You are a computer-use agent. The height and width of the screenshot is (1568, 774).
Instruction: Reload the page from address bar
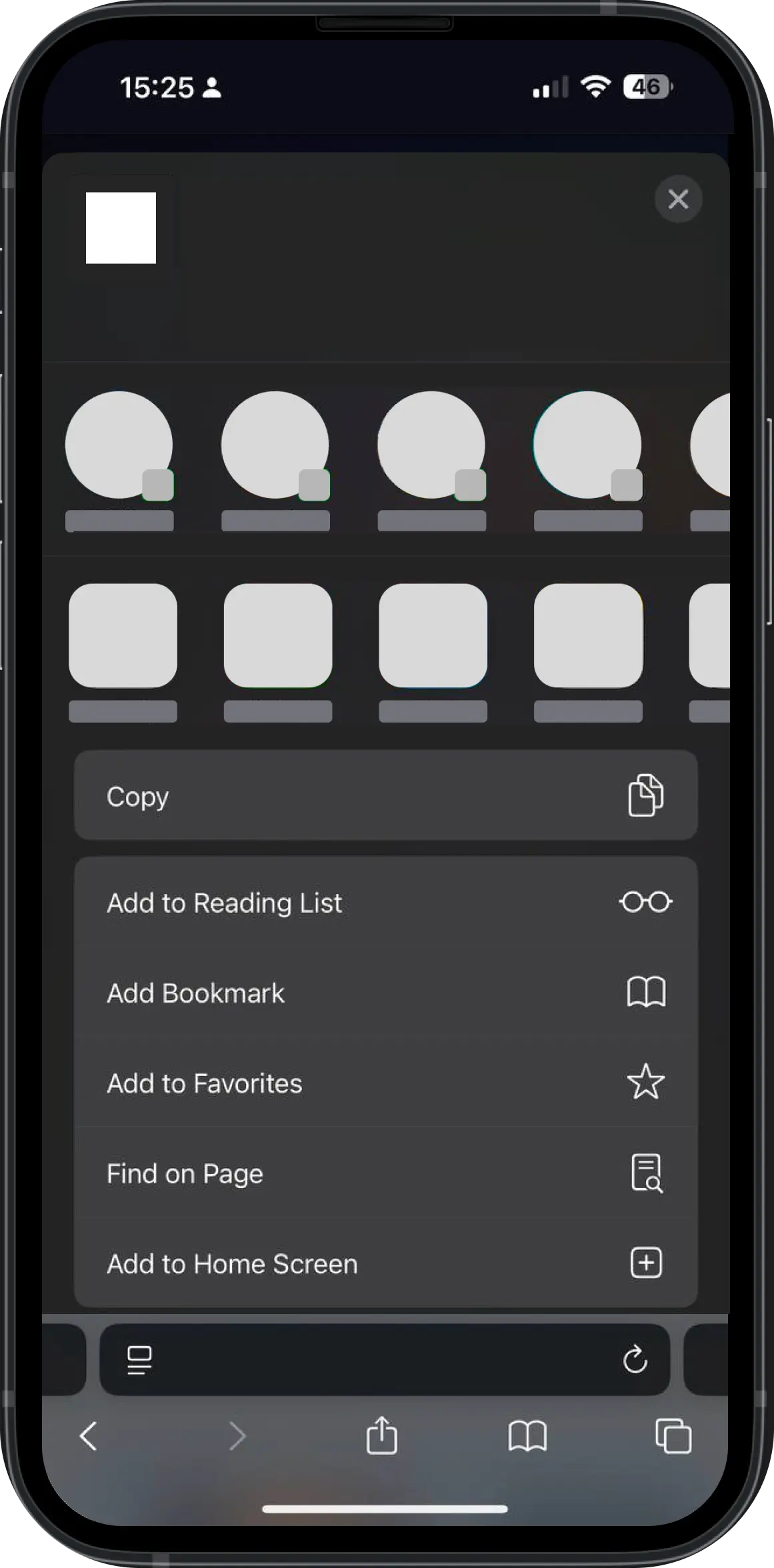(x=635, y=1359)
